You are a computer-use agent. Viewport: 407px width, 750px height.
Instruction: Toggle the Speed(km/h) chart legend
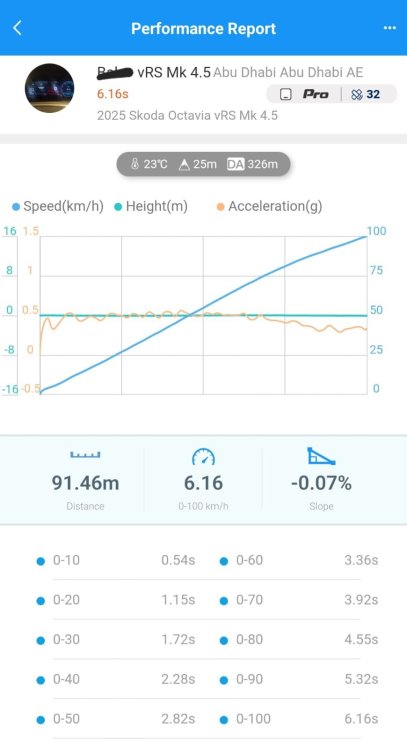point(57,207)
